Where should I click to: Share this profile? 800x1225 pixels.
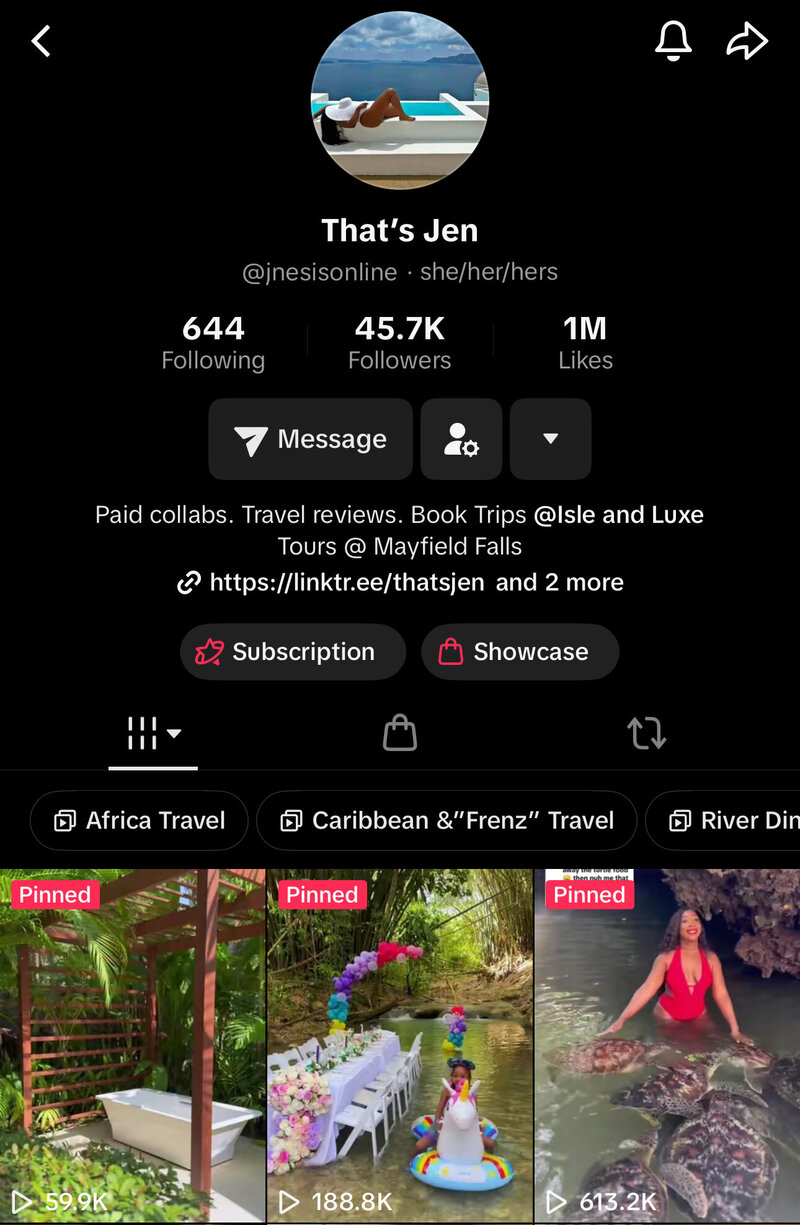coord(746,41)
